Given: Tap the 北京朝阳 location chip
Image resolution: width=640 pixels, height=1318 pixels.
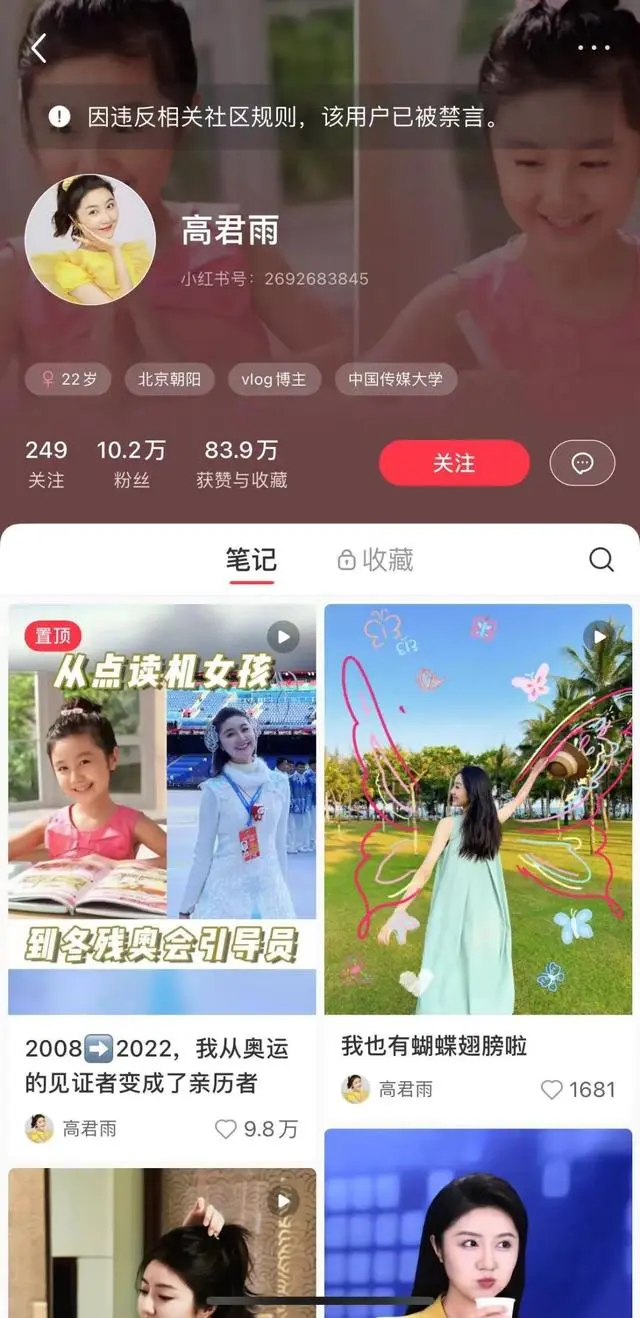Looking at the screenshot, I should click(169, 379).
